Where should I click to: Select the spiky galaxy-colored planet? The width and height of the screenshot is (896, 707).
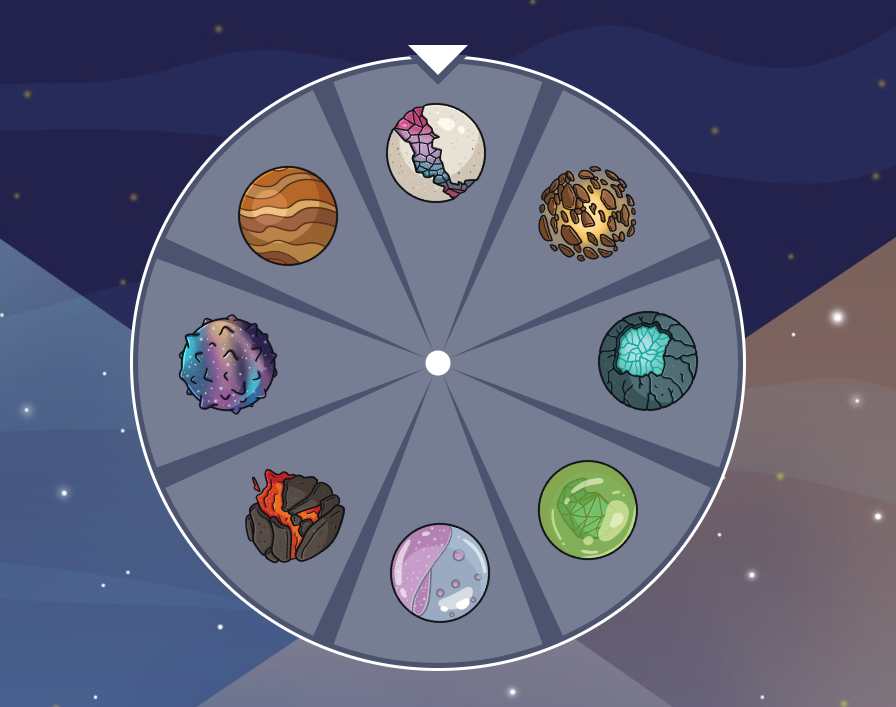coord(228,364)
